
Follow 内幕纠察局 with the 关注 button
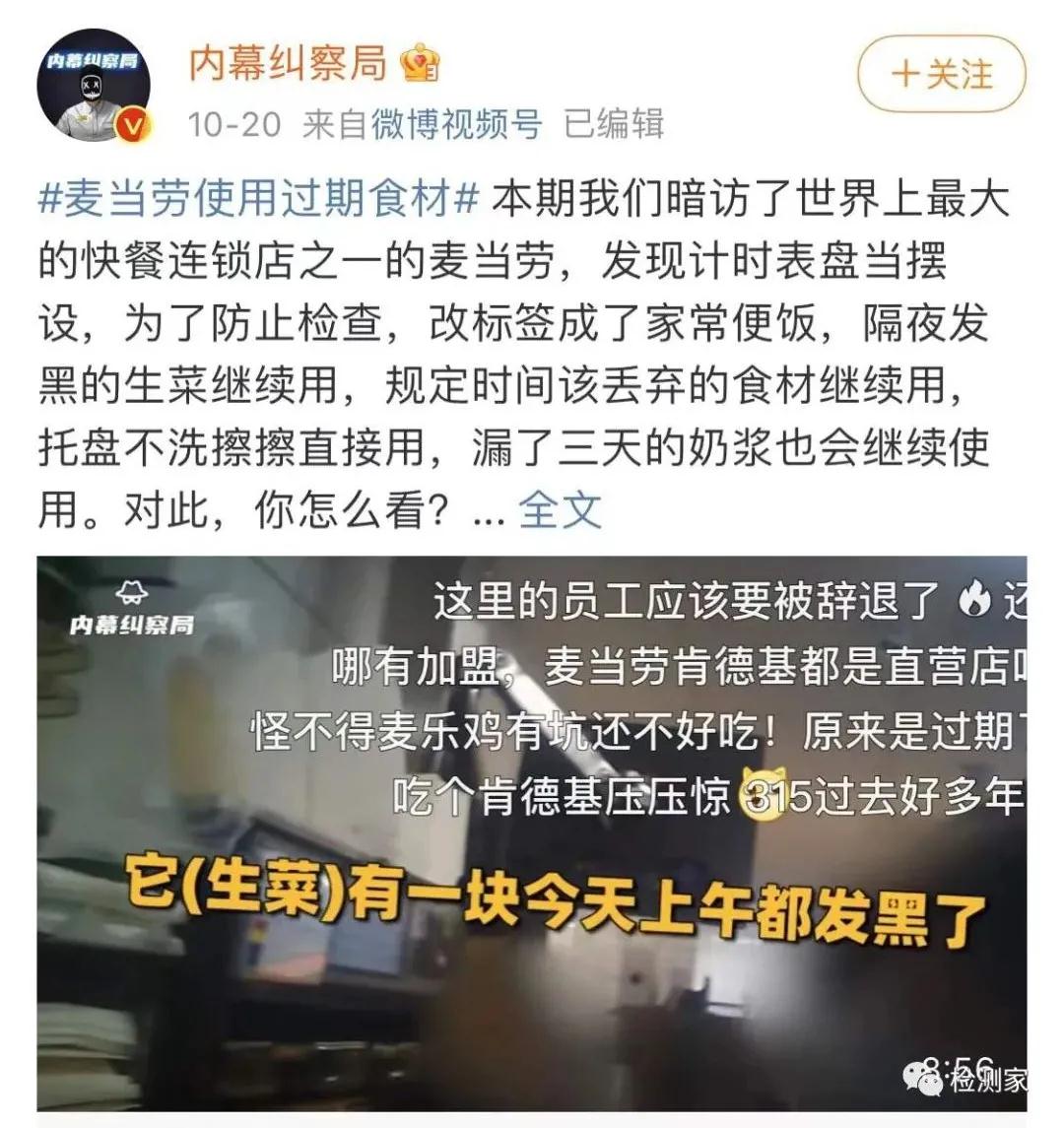tap(942, 74)
